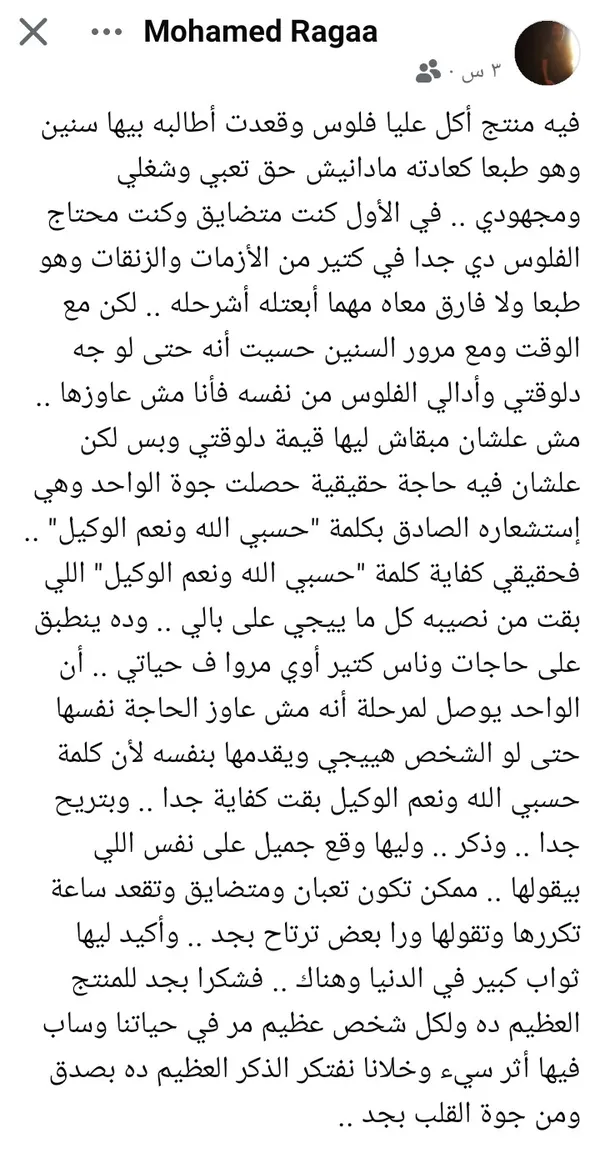Close the post view
The image size is (600, 1153).
[x=33, y=32]
